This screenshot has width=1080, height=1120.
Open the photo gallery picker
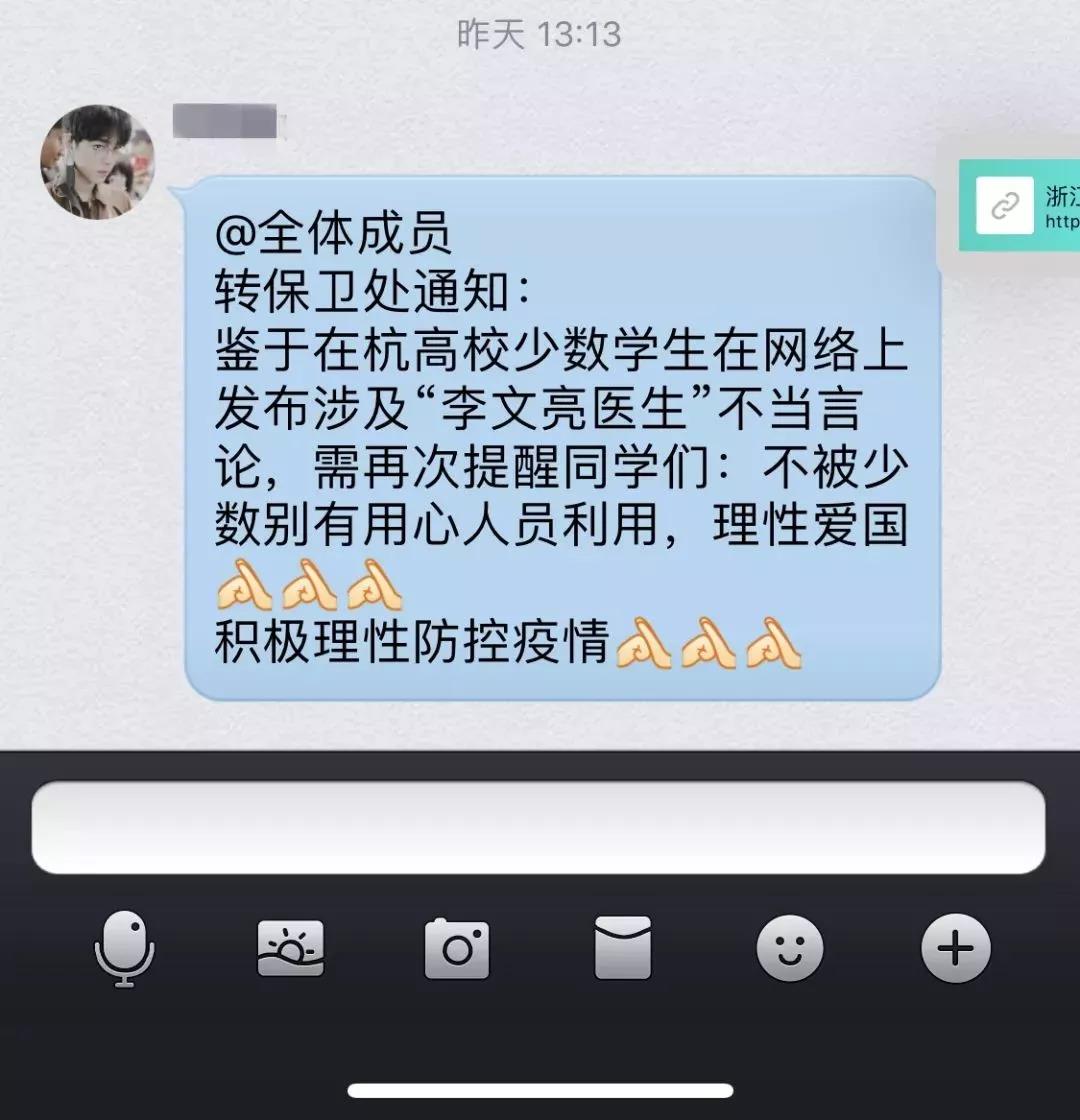[291, 948]
